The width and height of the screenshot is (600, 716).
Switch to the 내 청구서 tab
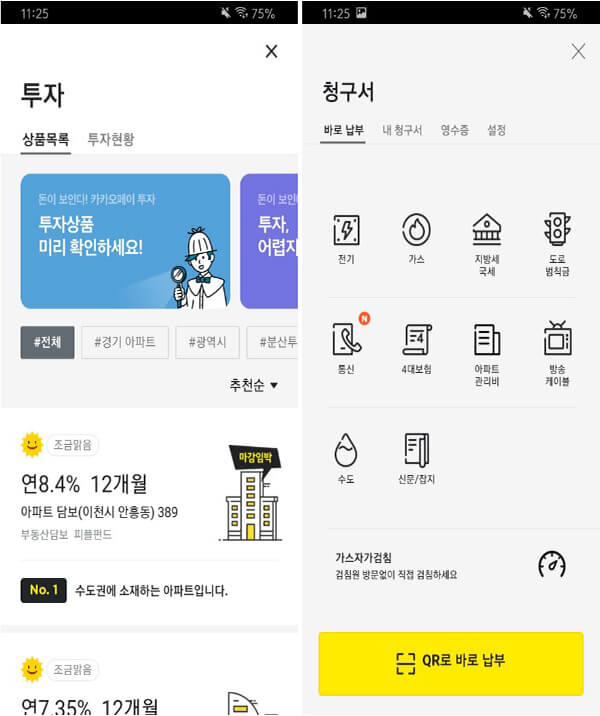click(402, 130)
